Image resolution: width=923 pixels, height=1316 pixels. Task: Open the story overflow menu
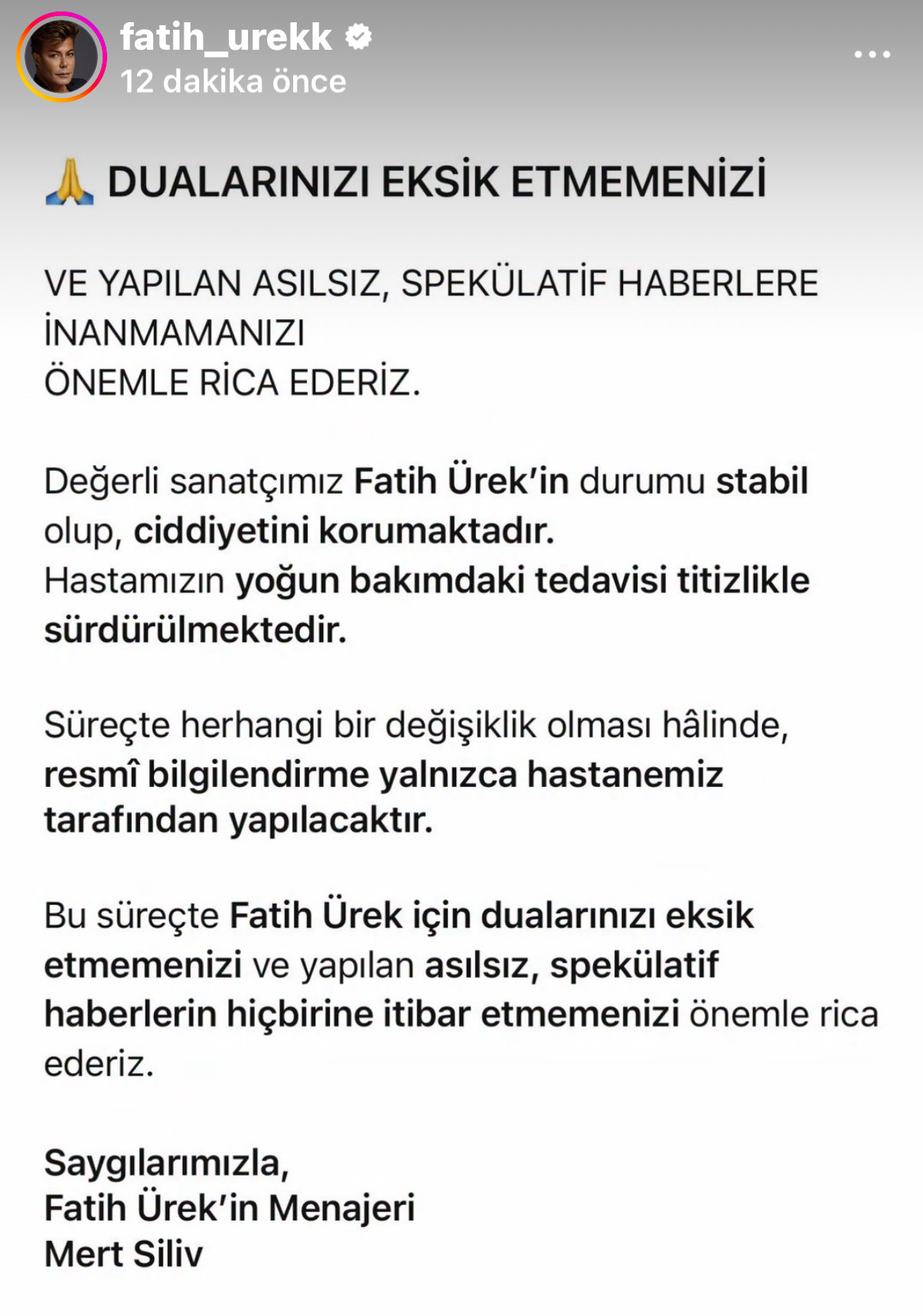click(872, 55)
